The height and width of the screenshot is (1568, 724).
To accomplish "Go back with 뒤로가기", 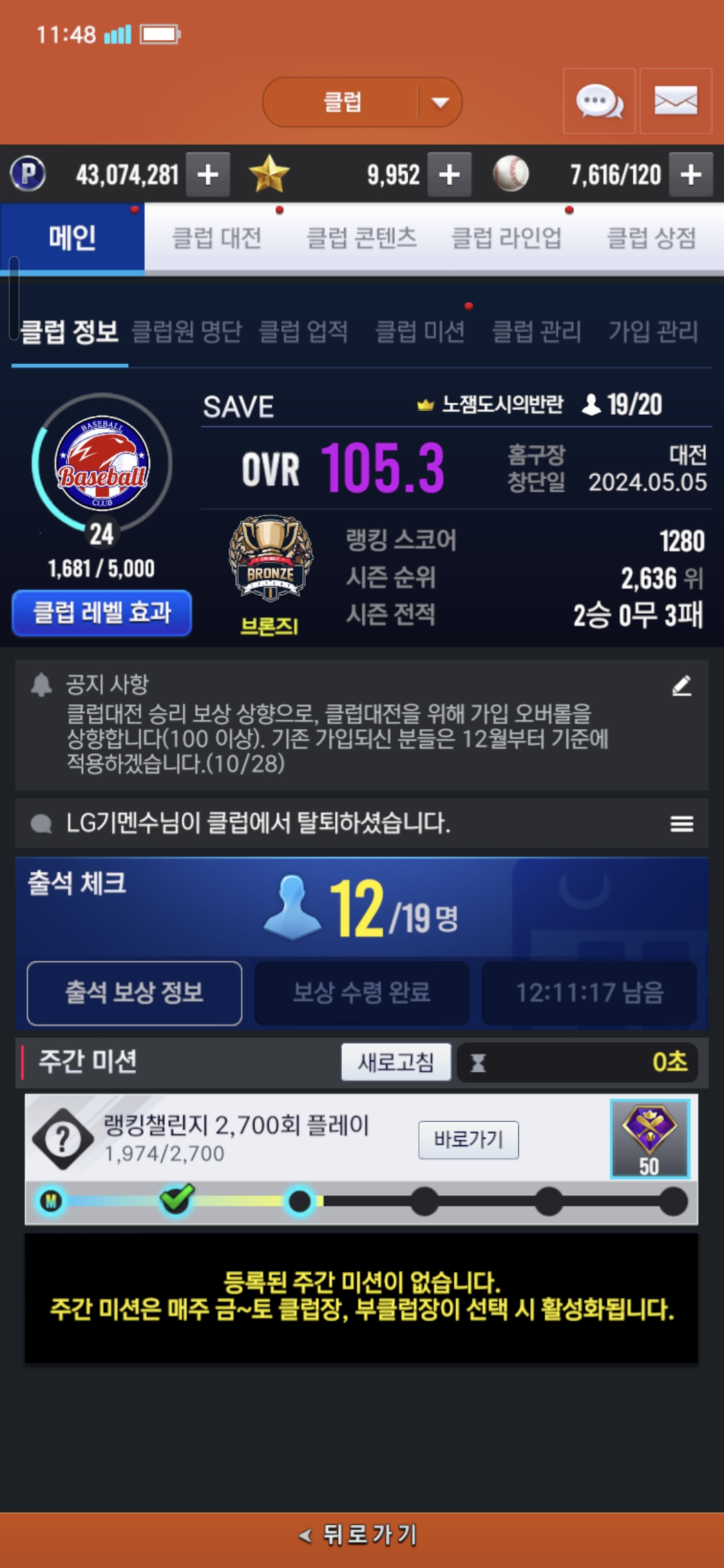I will (362, 1534).
